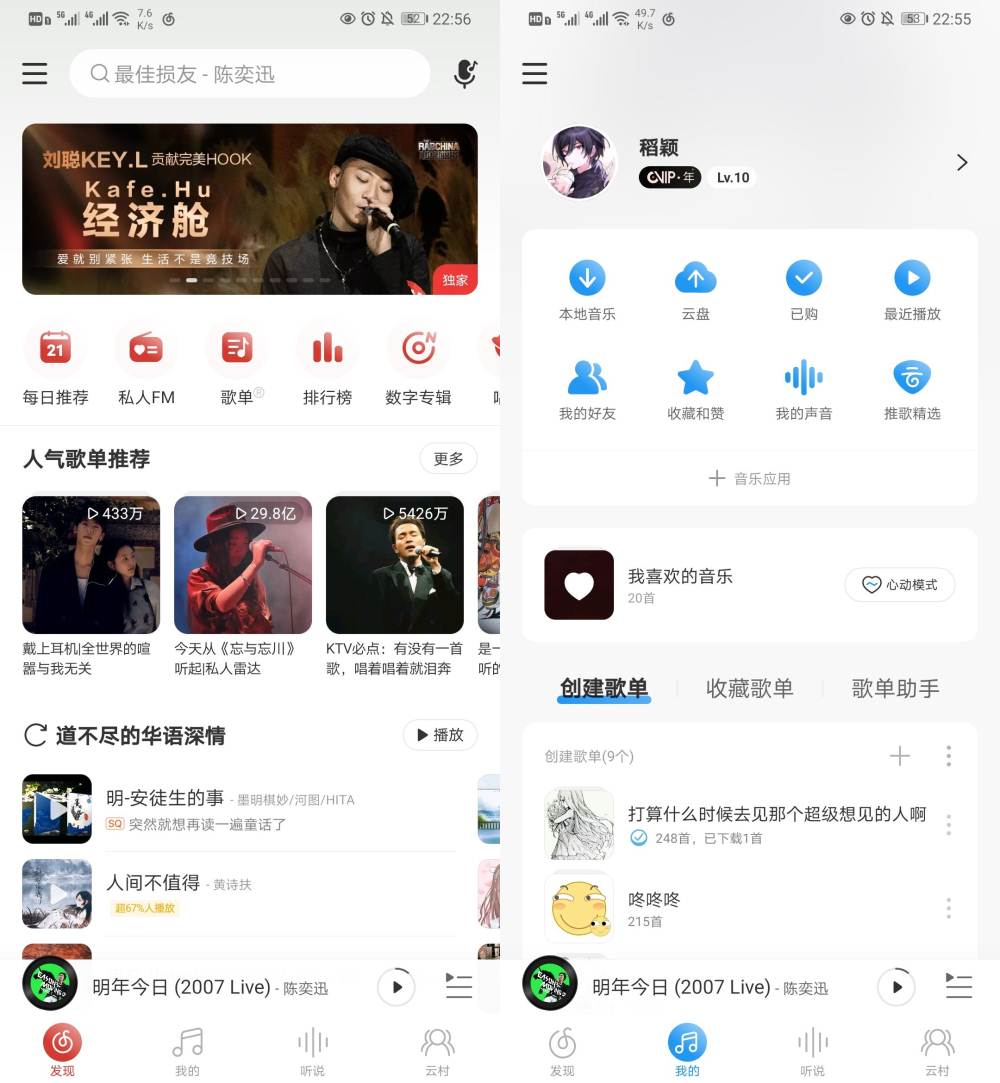Image resolution: width=1000 pixels, height=1083 pixels.
Task: Switch to the 收藏歌单 tab
Action: pos(749,688)
